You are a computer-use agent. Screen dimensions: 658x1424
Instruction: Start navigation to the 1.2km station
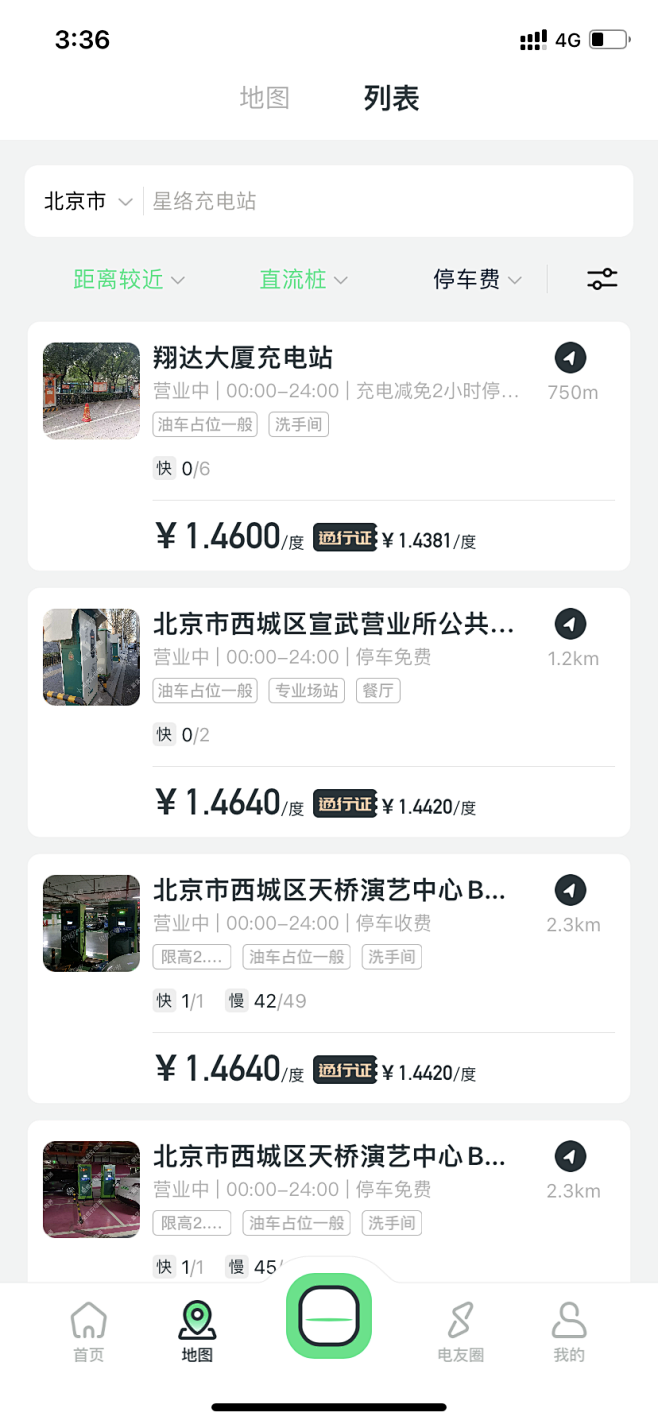click(x=571, y=624)
